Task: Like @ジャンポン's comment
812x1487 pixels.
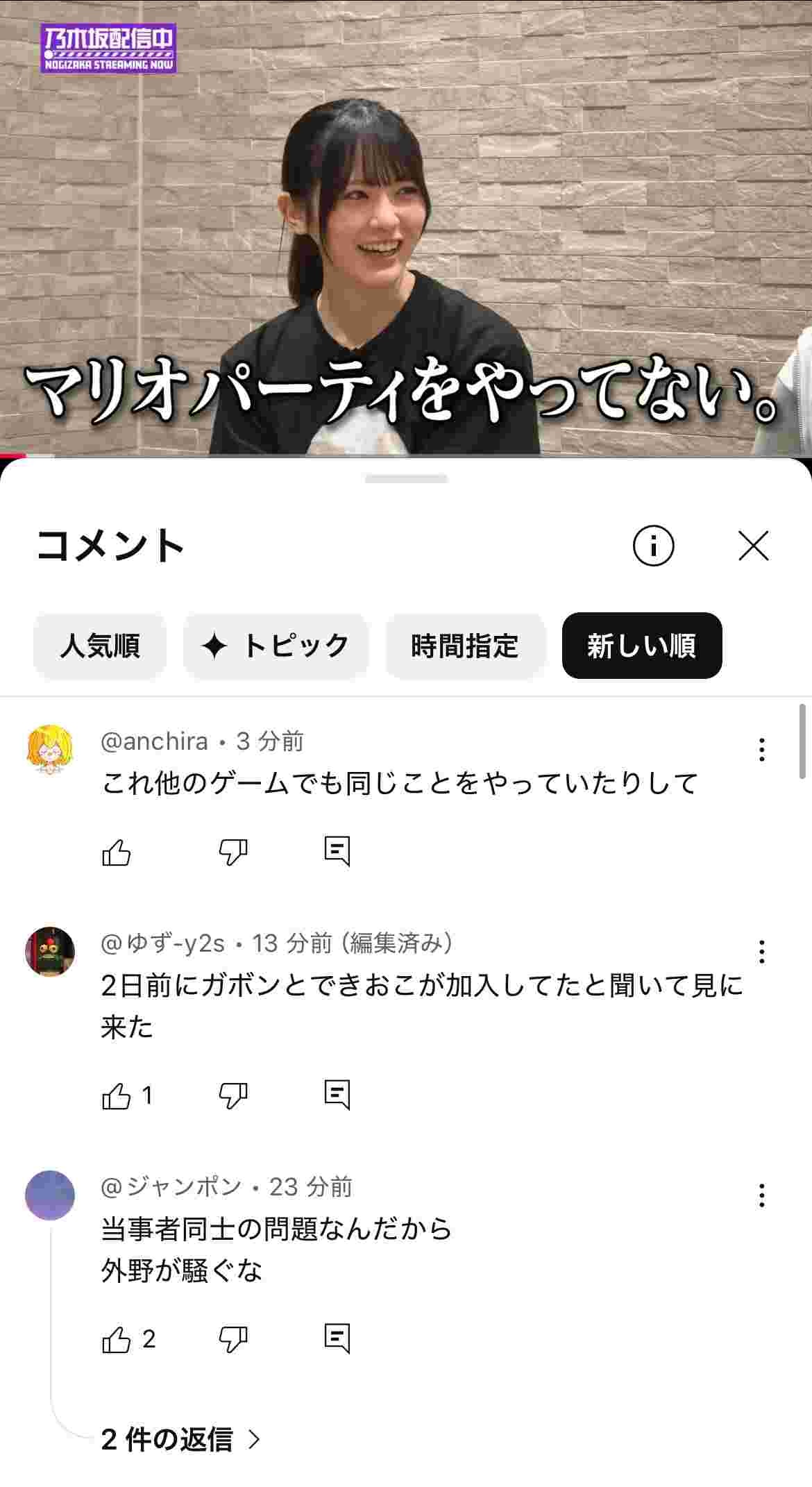Action: (117, 1339)
